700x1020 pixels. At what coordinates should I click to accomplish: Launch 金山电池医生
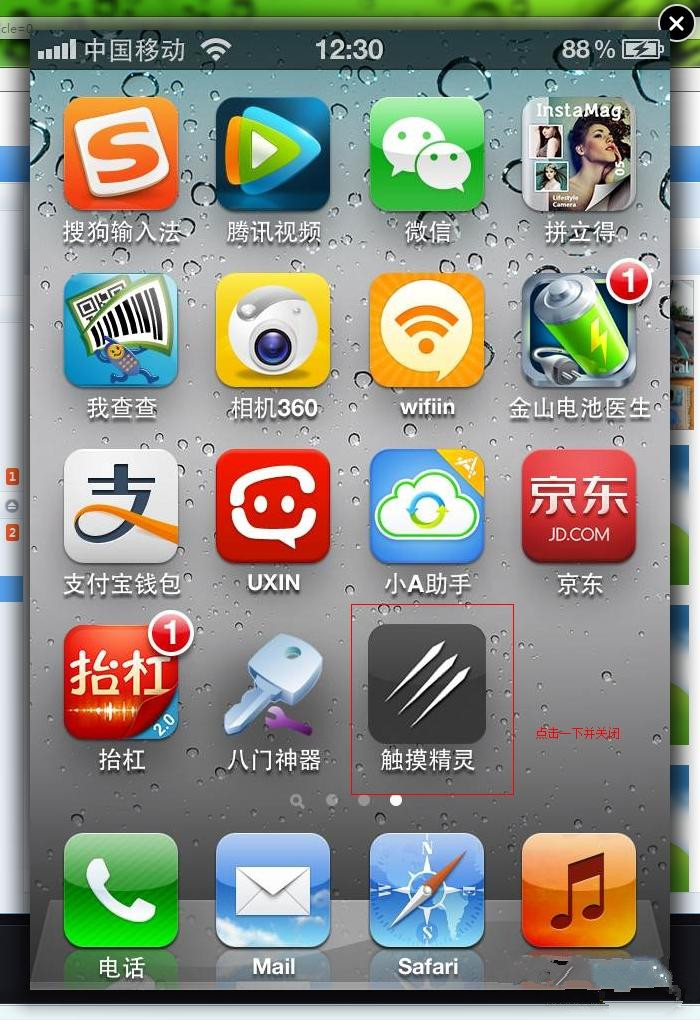pos(578,330)
